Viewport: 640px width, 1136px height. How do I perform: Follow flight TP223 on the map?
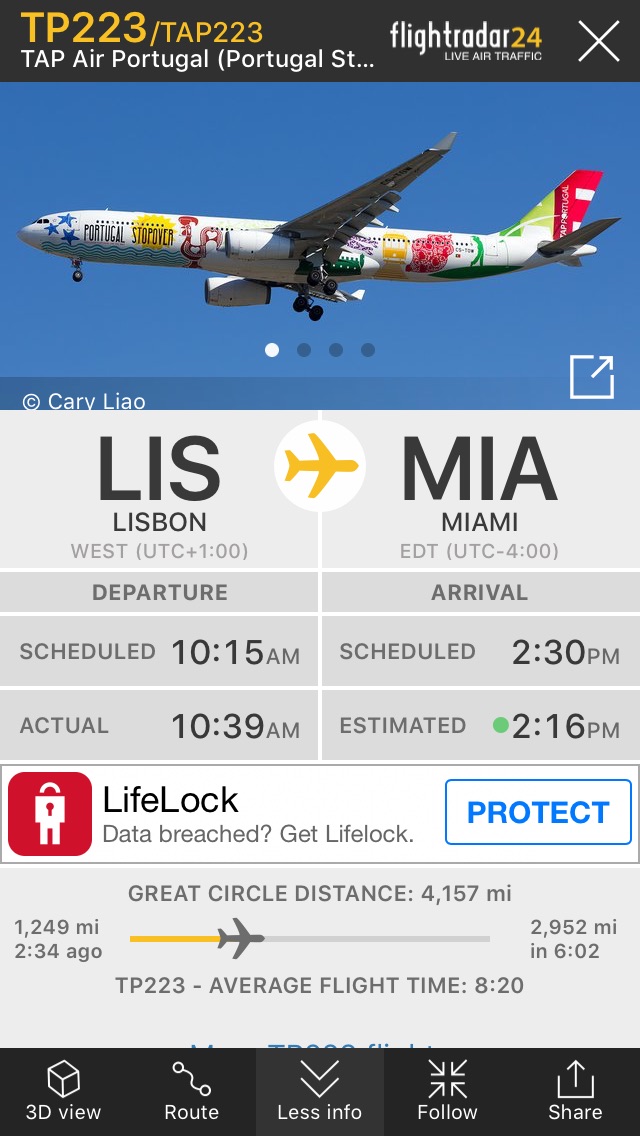pos(447,1092)
